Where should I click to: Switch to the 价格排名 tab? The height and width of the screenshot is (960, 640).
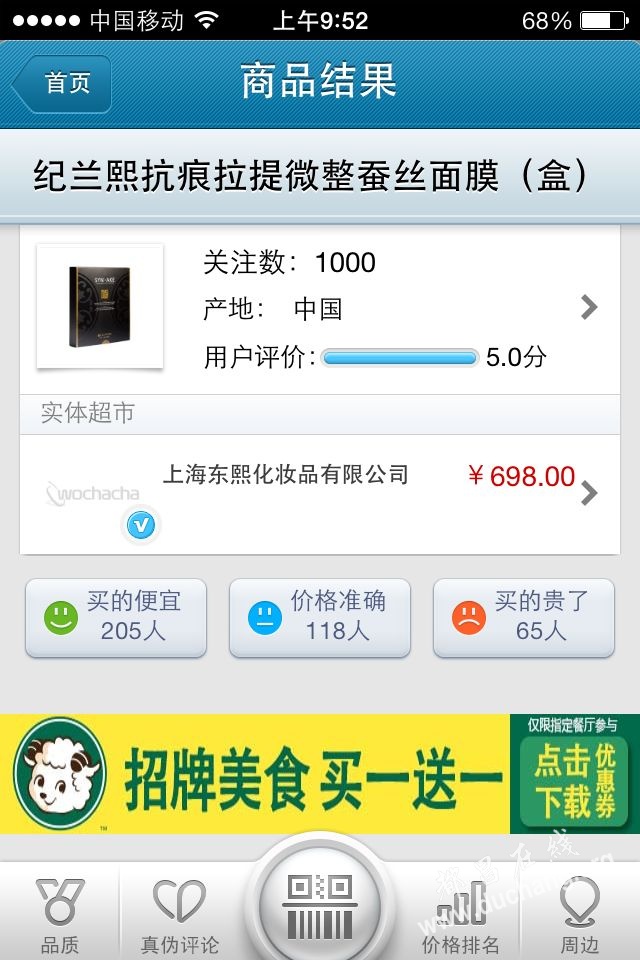tap(461, 914)
